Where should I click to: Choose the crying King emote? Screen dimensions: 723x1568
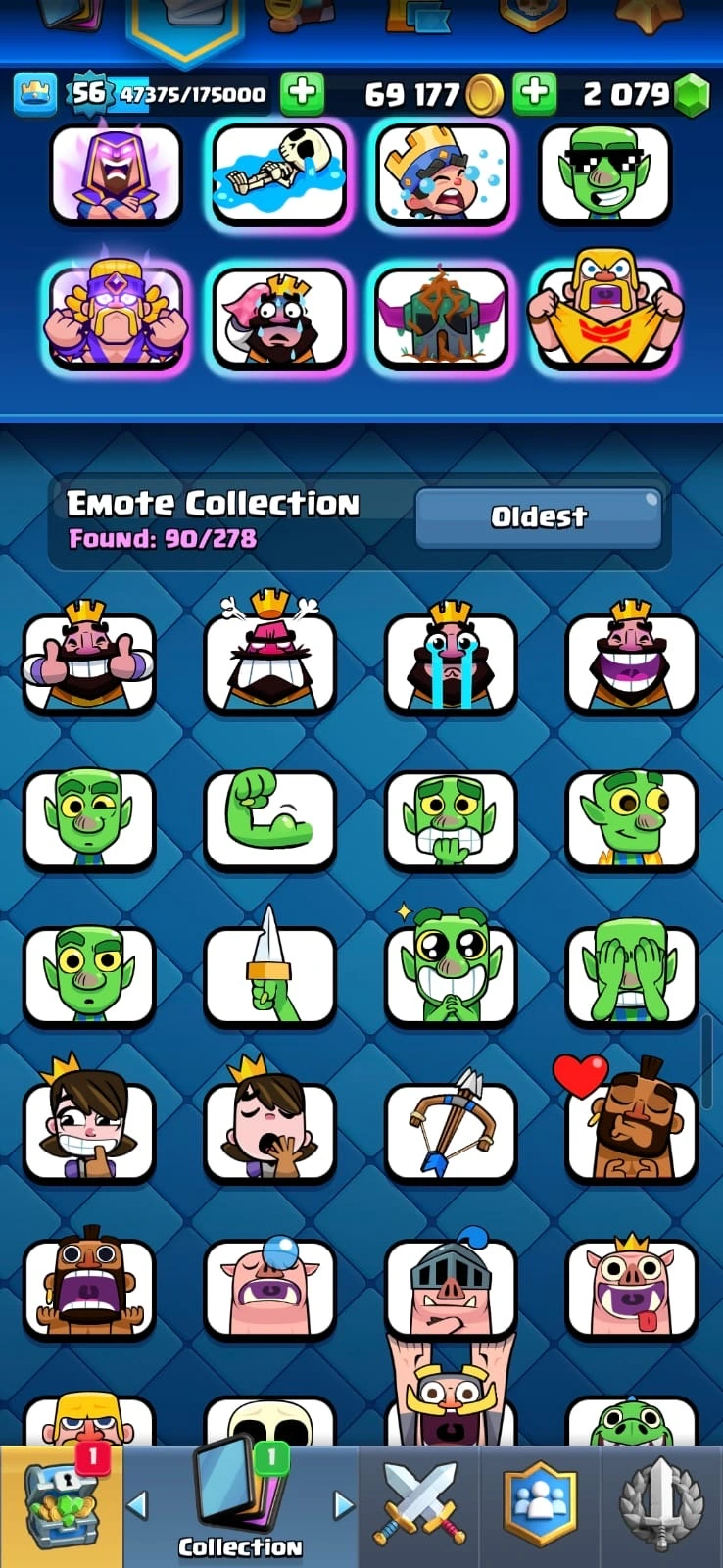pyautogui.click(x=451, y=660)
